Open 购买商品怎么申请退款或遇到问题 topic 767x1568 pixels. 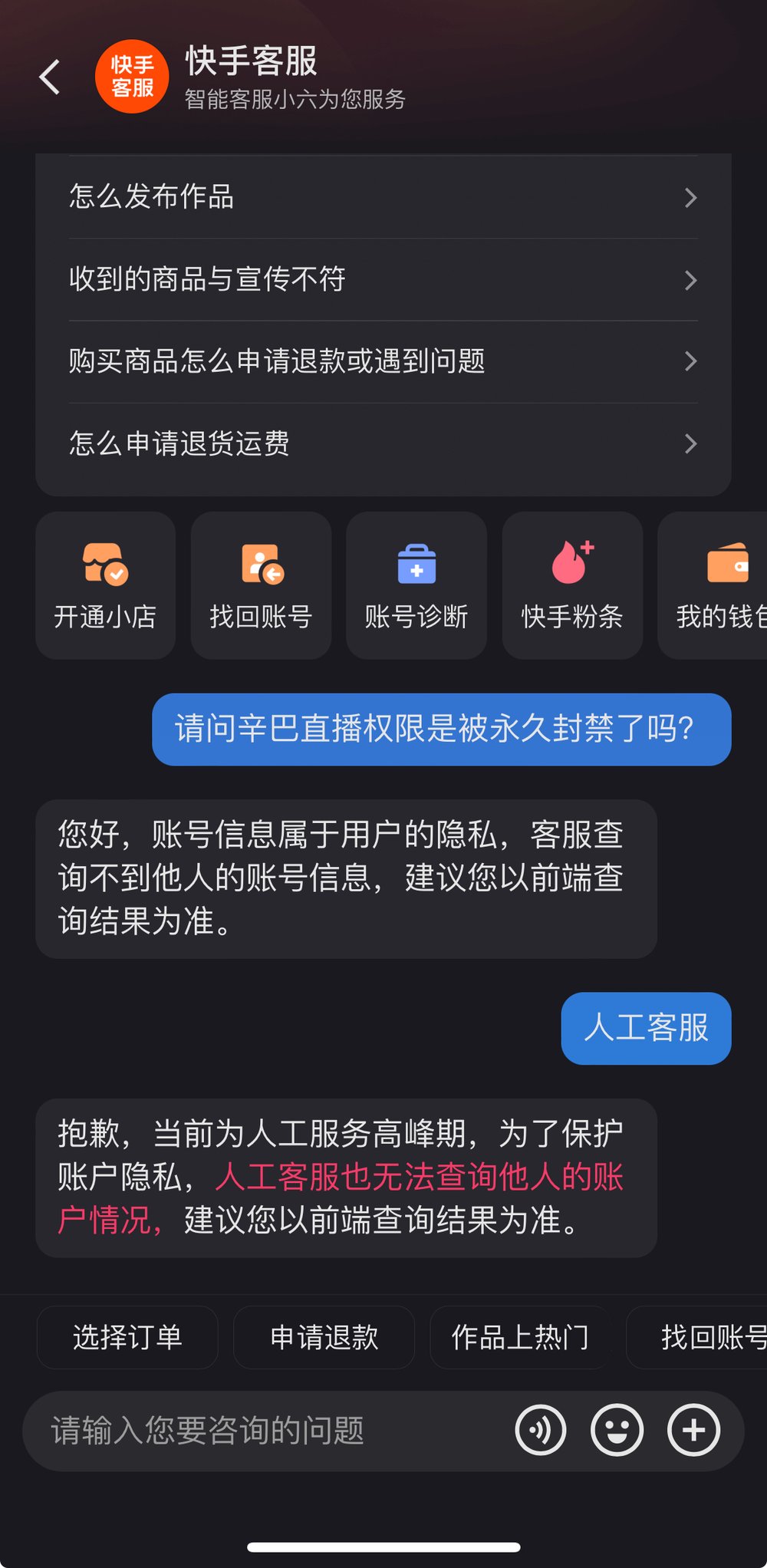click(x=383, y=361)
